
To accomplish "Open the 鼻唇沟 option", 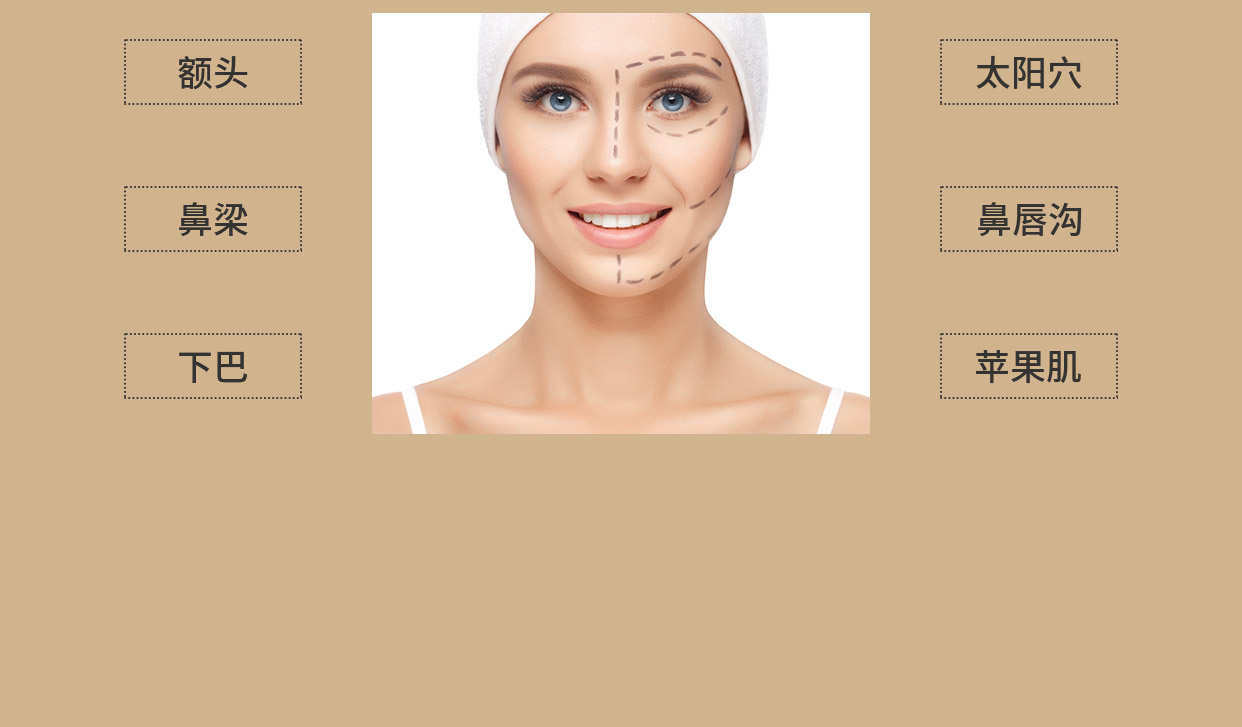I will click(x=1028, y=219).
